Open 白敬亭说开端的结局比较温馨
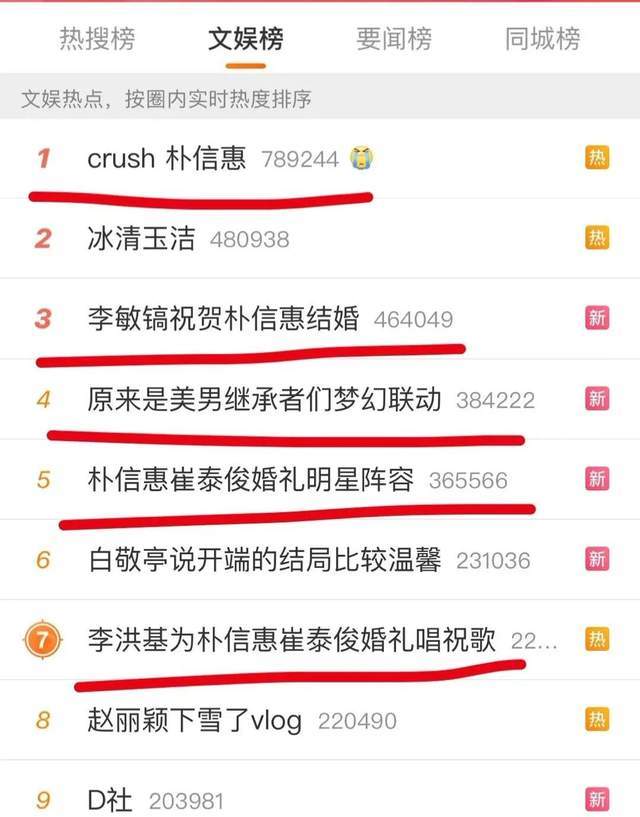This screenshot has height=817, width=640. pos(264,560)
